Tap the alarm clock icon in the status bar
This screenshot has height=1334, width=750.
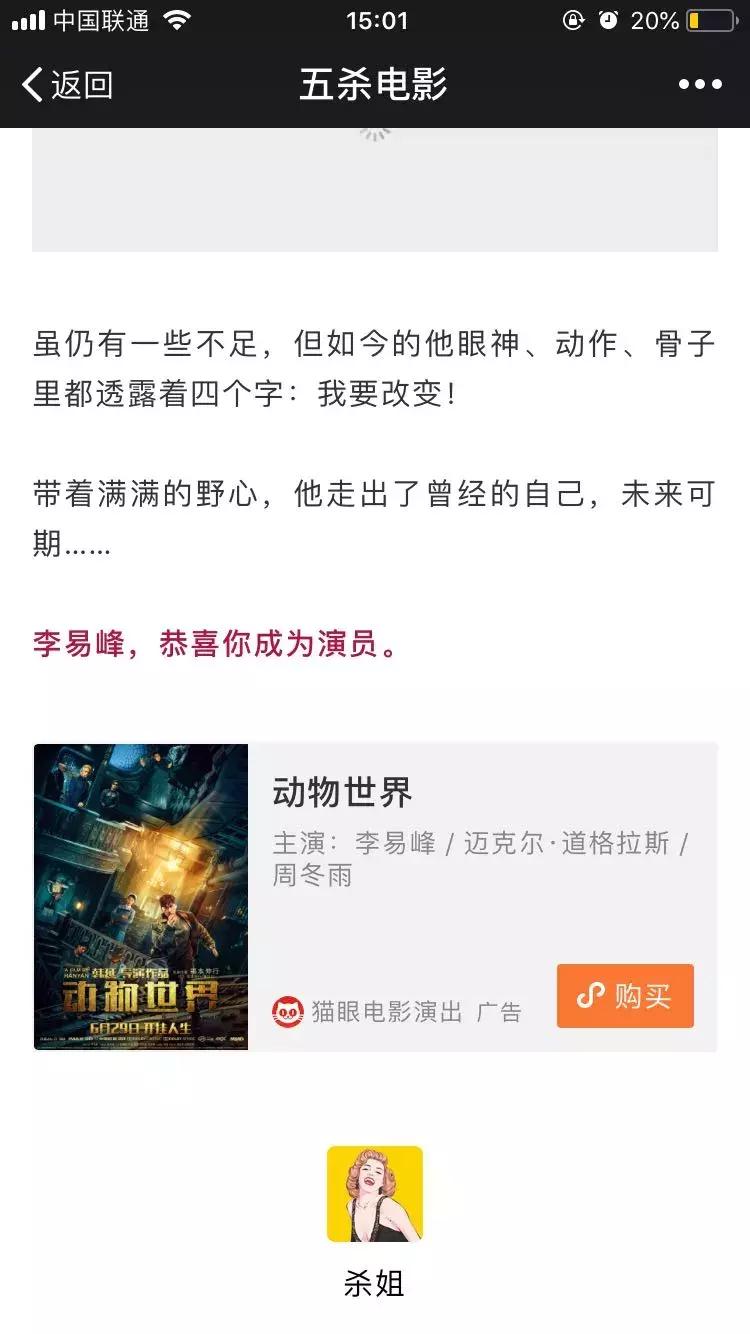click(611, 20)
